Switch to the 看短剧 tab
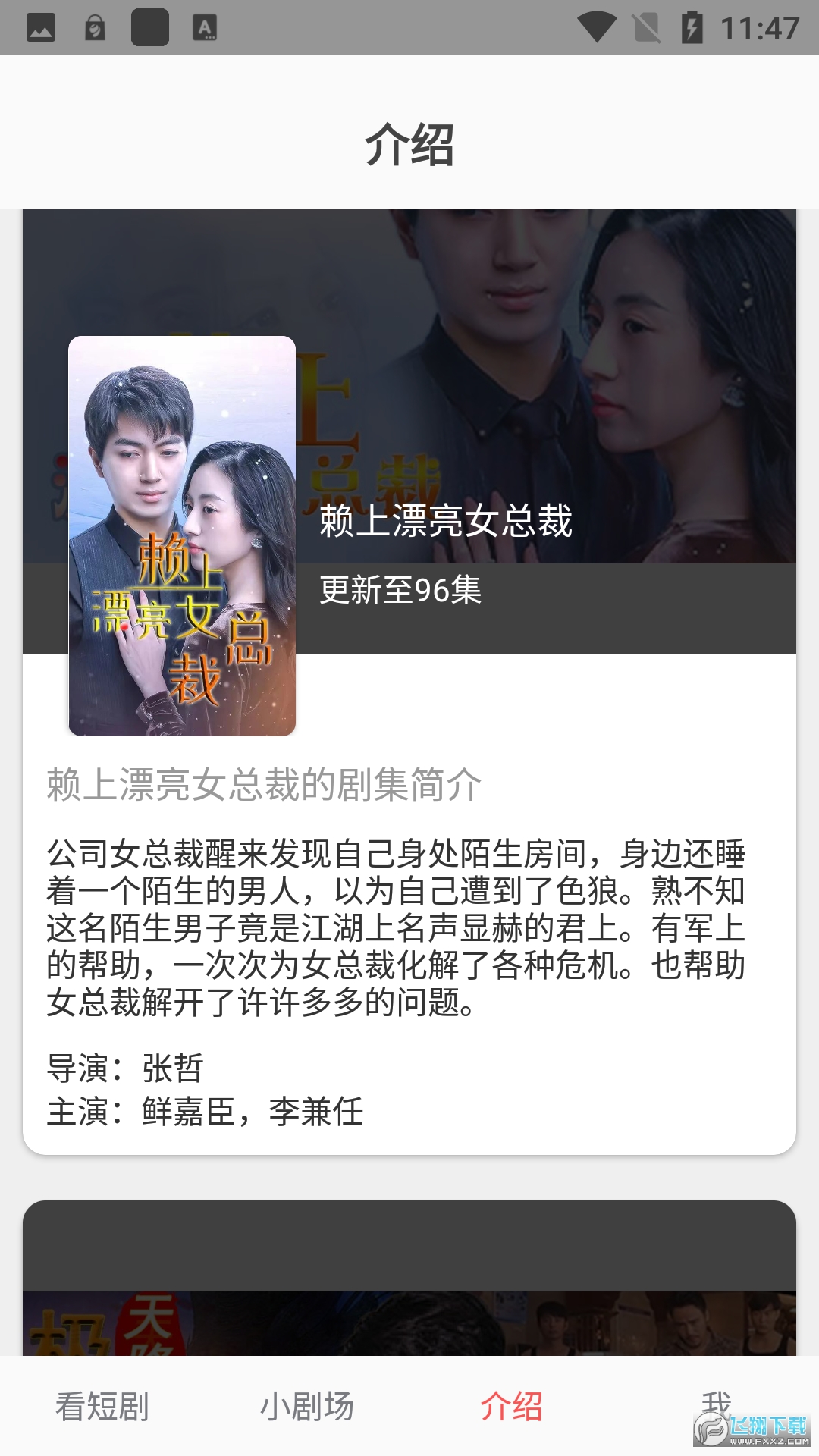Viewport: 819px width, 1456px height. pos(102,1406)
